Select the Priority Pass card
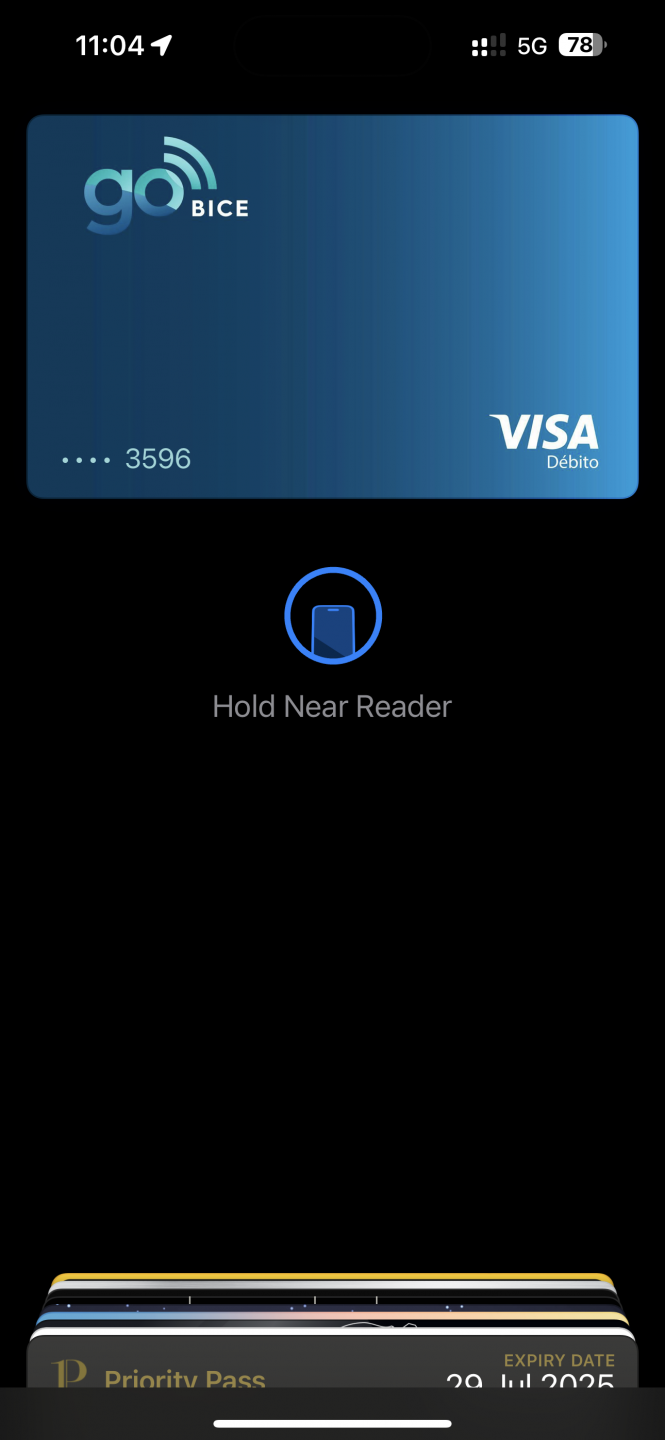 coord(332,1363)
